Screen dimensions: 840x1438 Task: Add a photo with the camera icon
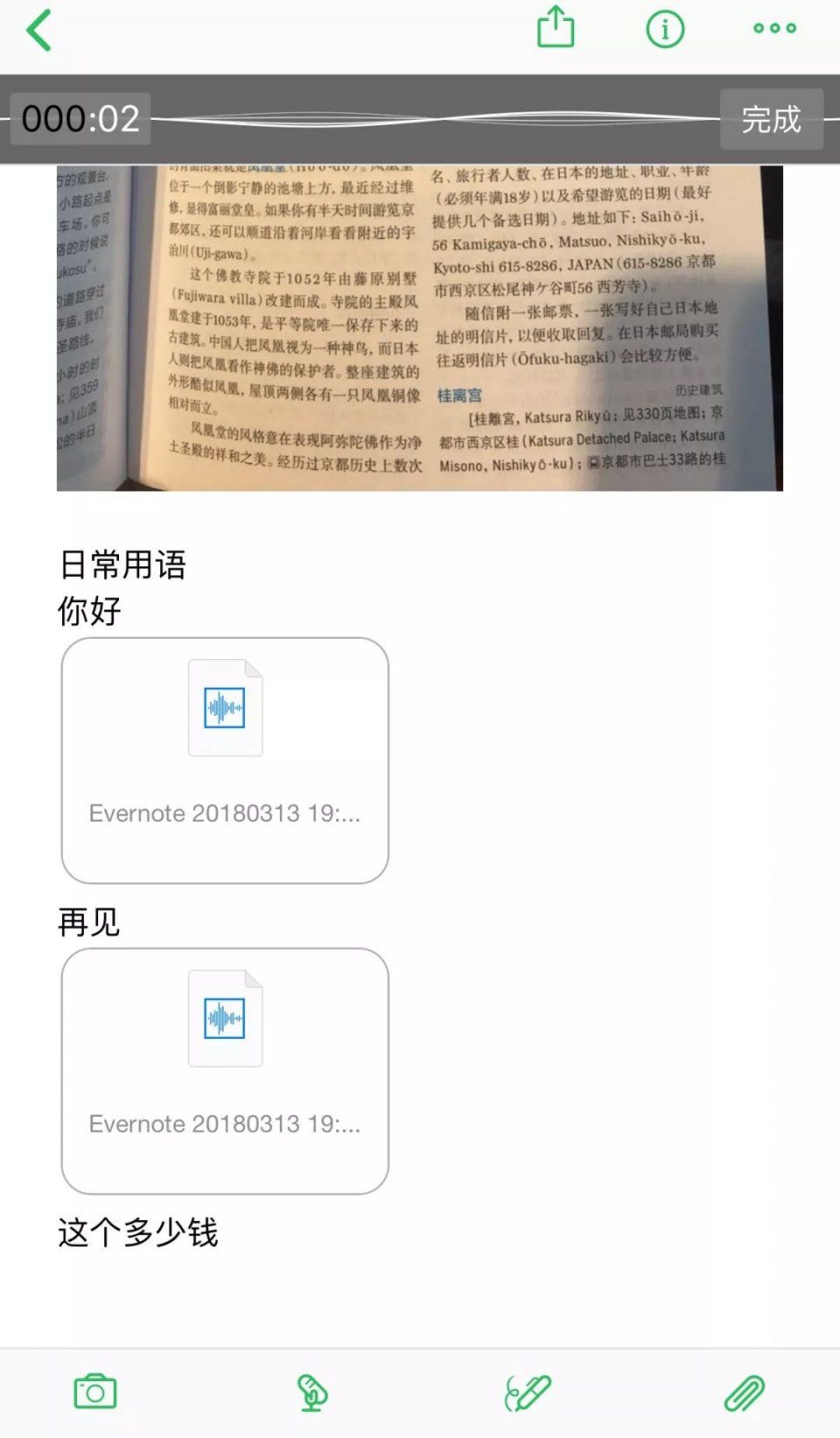95,1392
